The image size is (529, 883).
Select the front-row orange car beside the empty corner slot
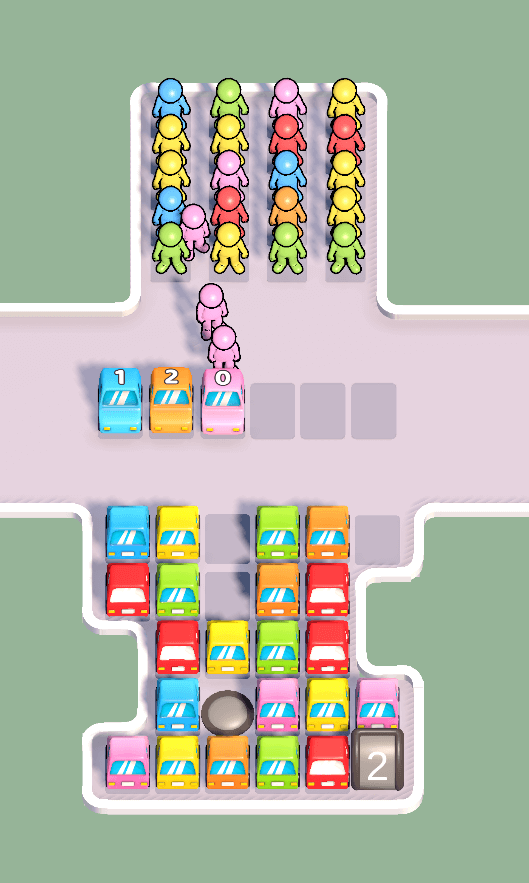pyautogui.click(x=327, y=533)
